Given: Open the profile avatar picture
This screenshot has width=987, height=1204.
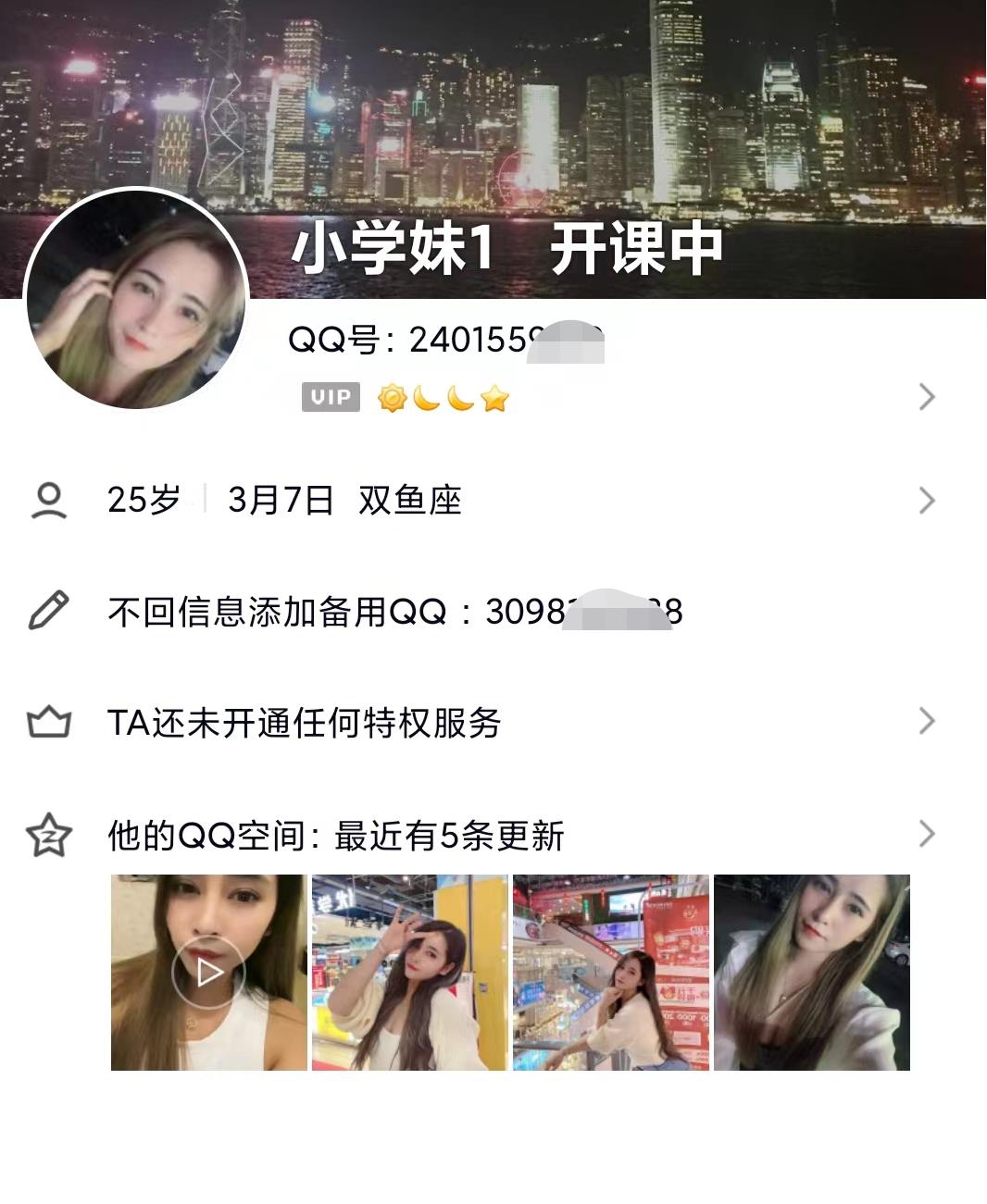Looking at the screenshot, I should [x=136, y=300].
